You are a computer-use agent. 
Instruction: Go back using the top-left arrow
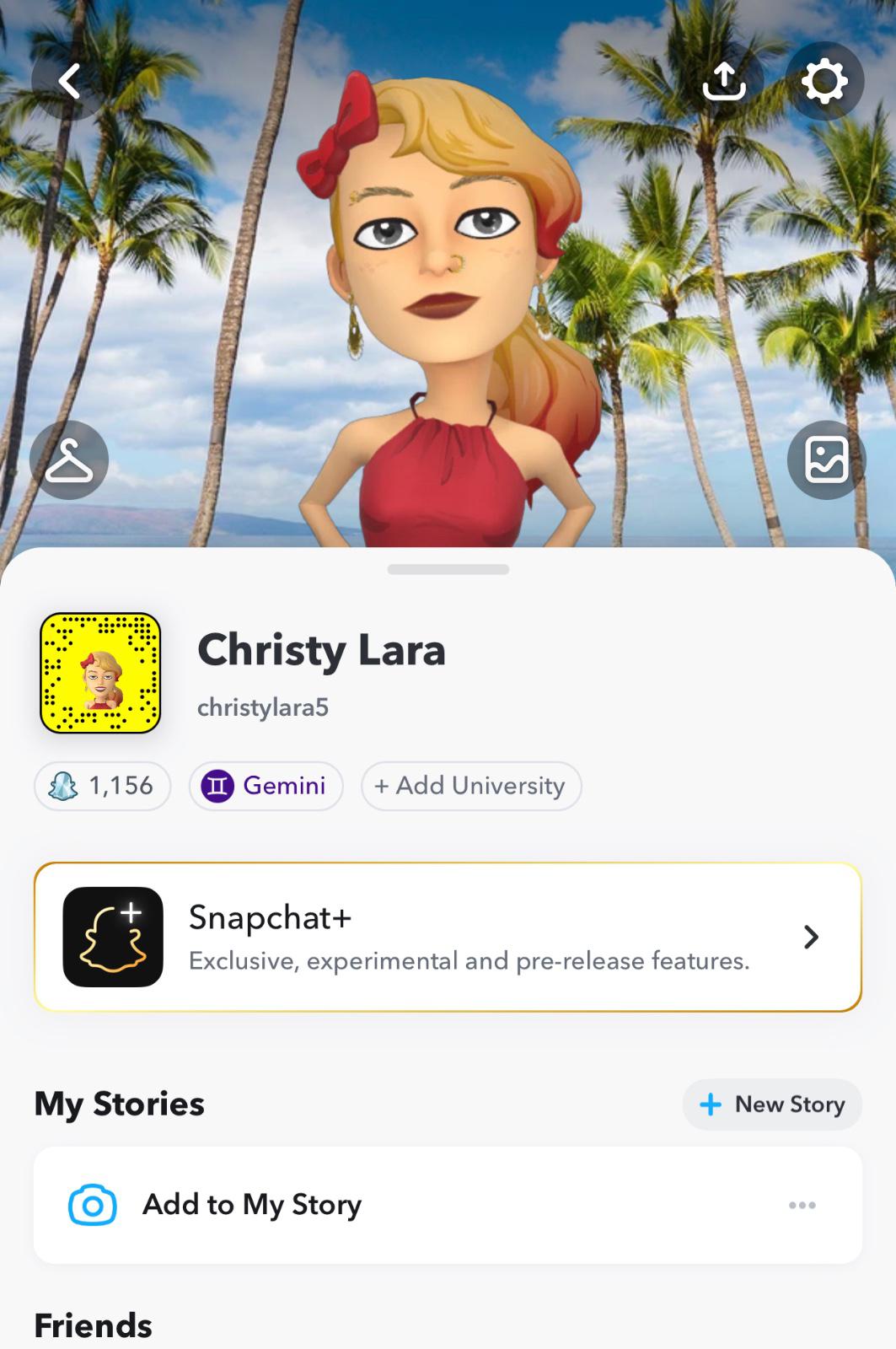[69, 82]
